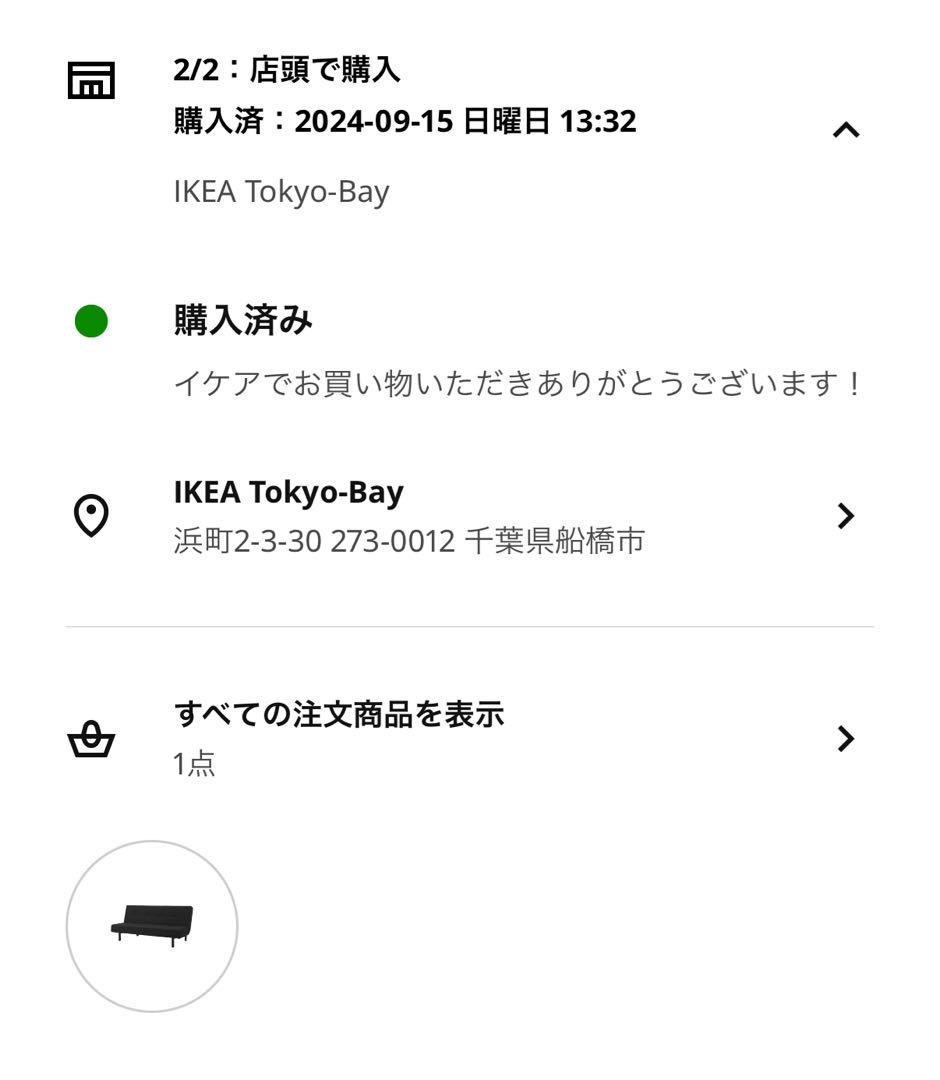This screenshot has width=940, height=1080.
Task: Open the すべての注文商品を表示 chevron
Action: 847,740
